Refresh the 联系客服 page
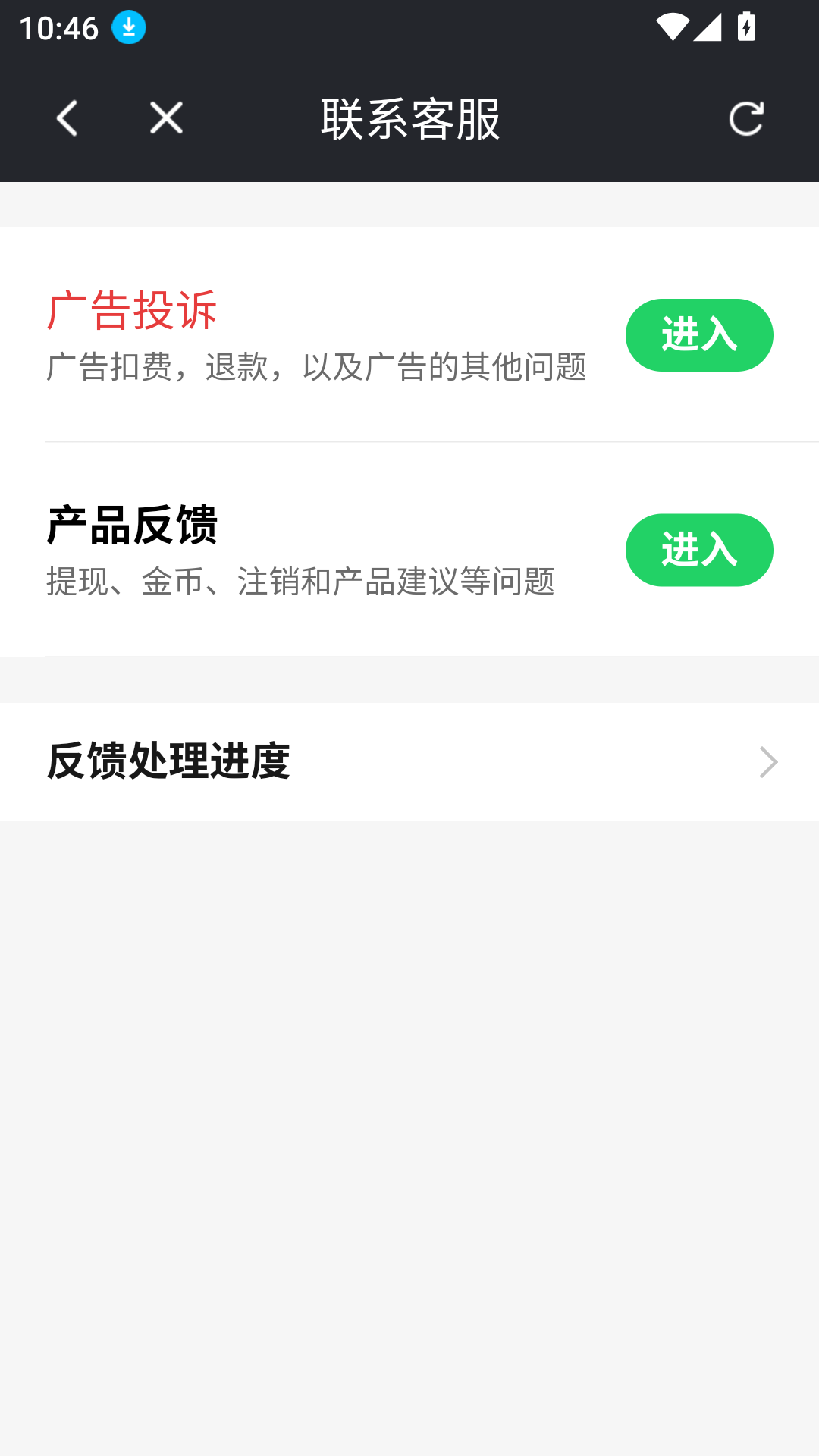The image size is (819, 1456). pyautogui.click(x=746, y=118)
